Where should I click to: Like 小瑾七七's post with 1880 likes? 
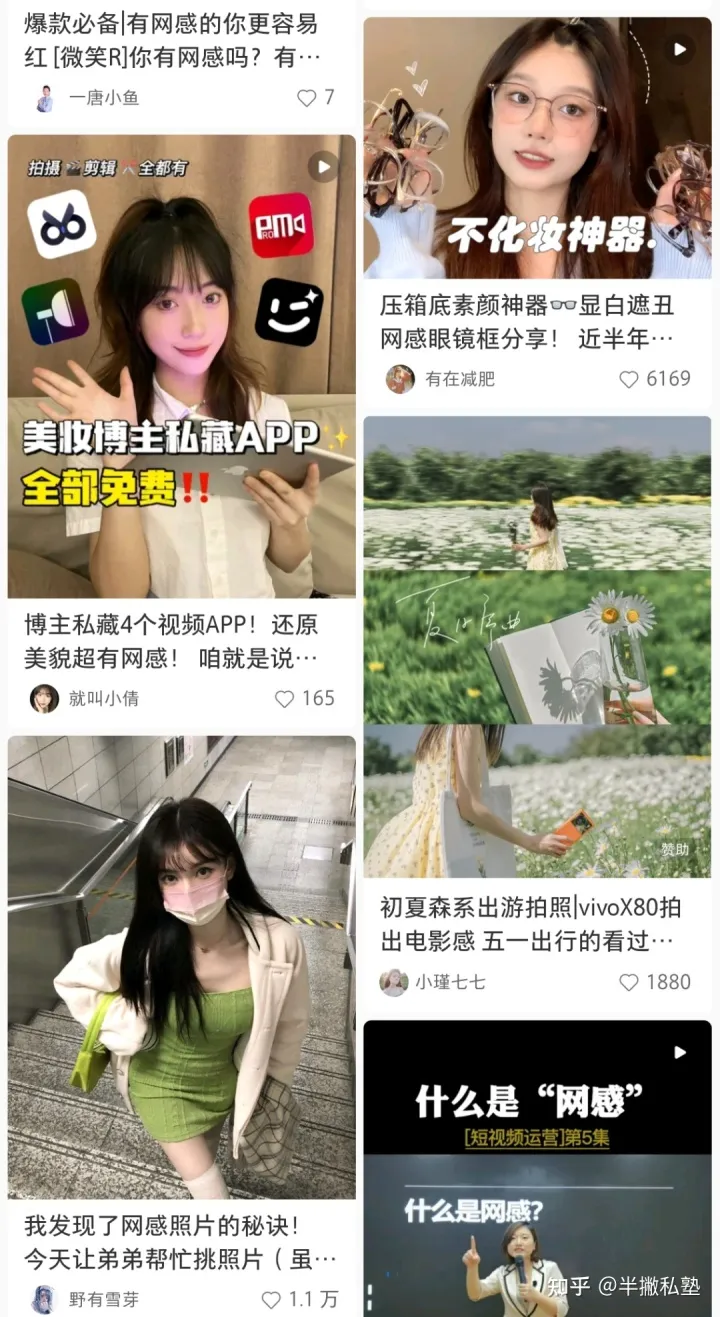point(629,982)
